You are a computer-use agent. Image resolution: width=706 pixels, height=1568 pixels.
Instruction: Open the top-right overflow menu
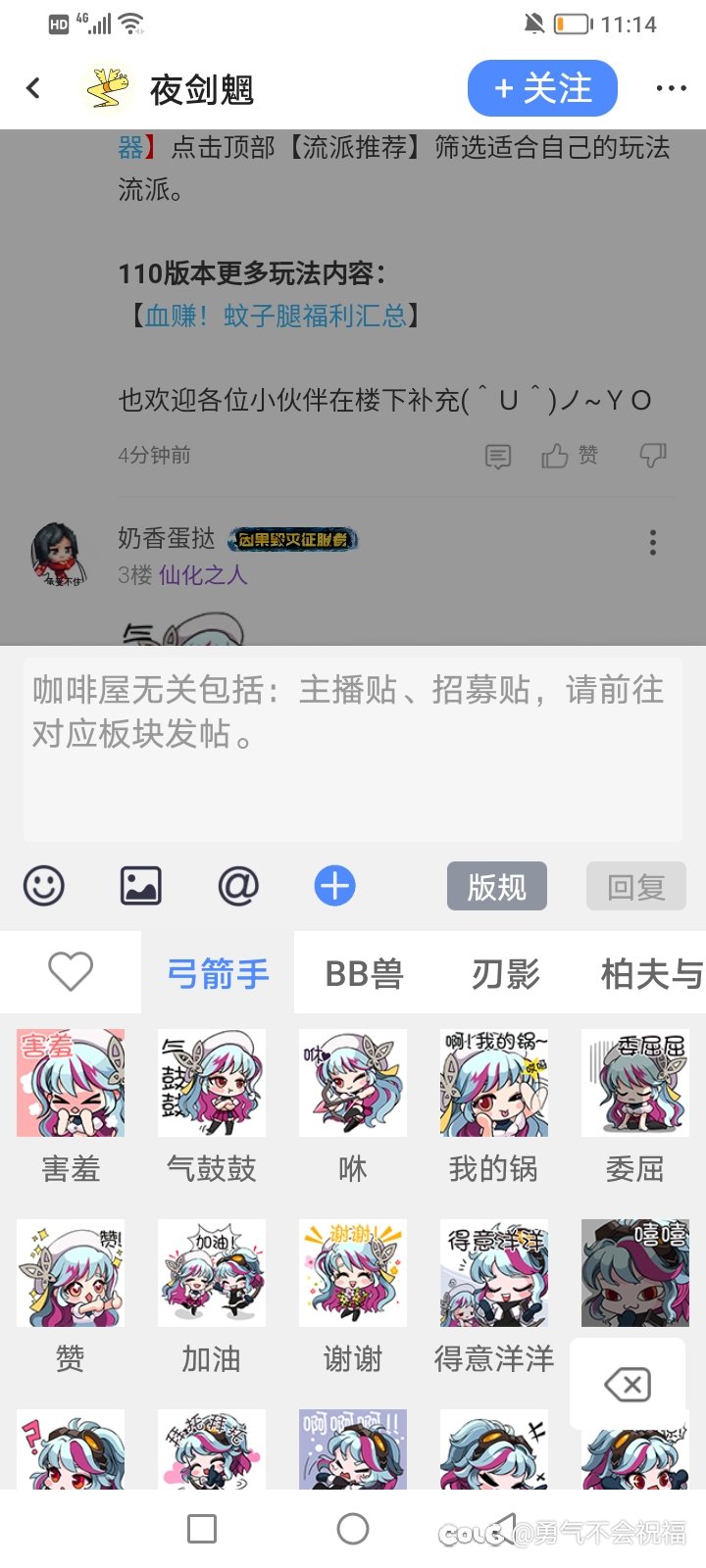tap(671, 89)
